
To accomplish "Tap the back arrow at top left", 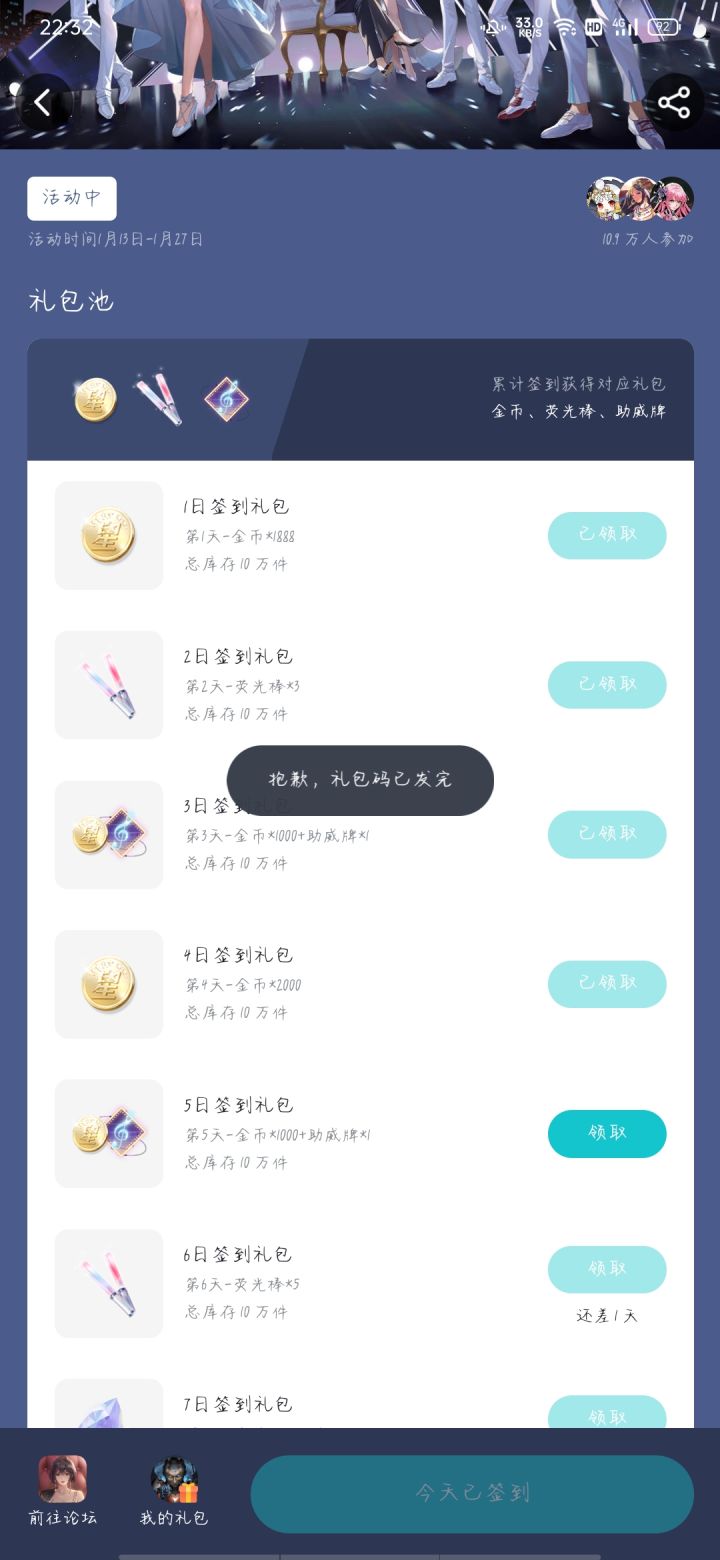I will [44, 101].
